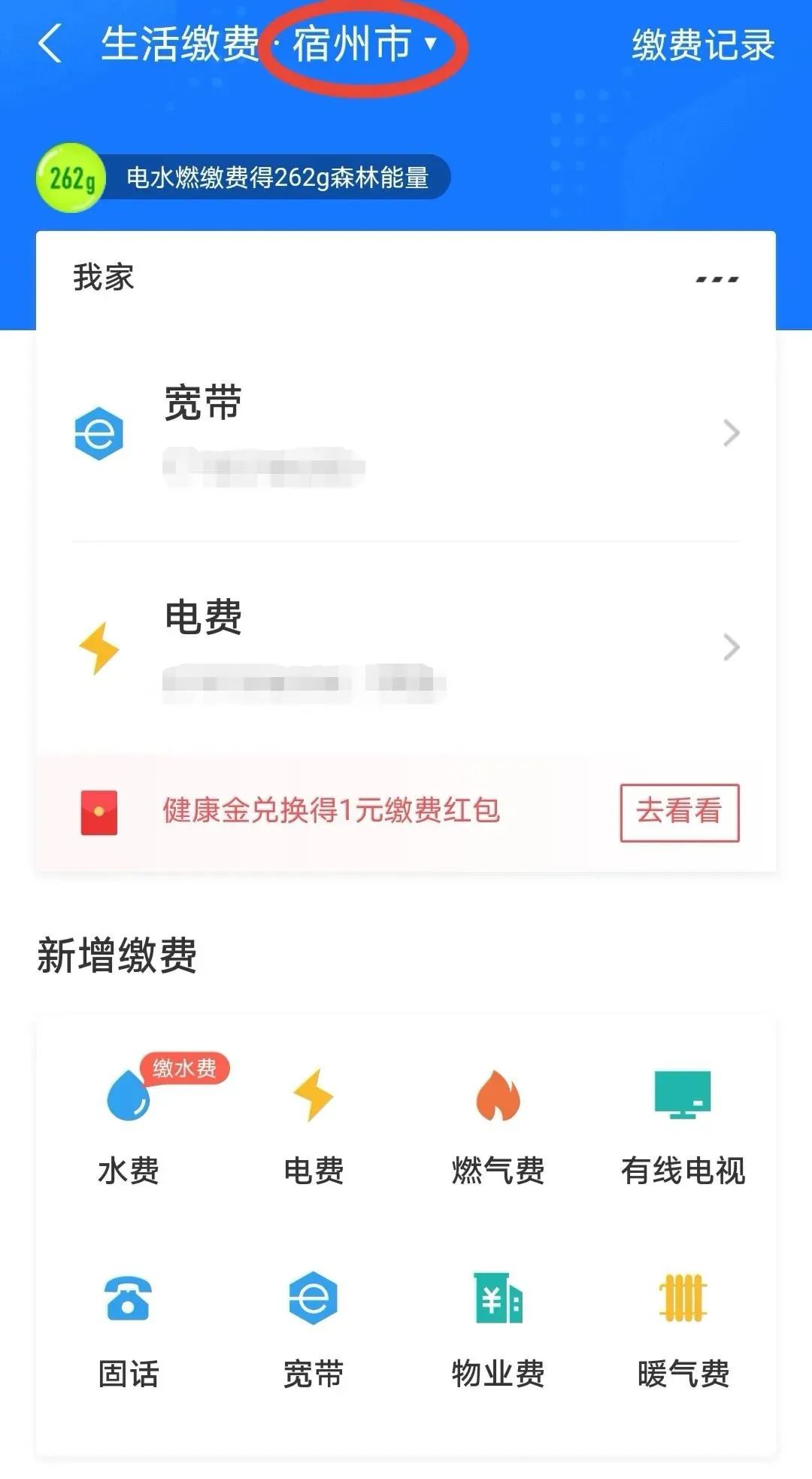Open 暖气费 heating fee payment
The height and width of the screenshot is (1479, 812).
683,1329
